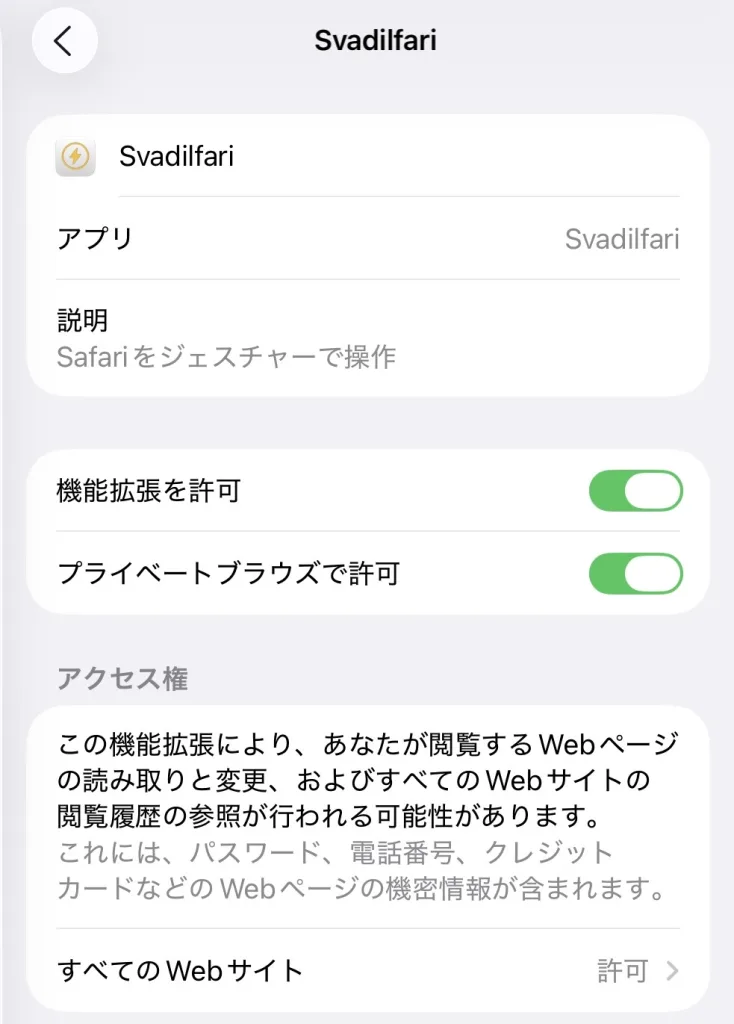Go back from the Svadilfari settings page
Screen dimensions: 734x1024
click(64, 41)
